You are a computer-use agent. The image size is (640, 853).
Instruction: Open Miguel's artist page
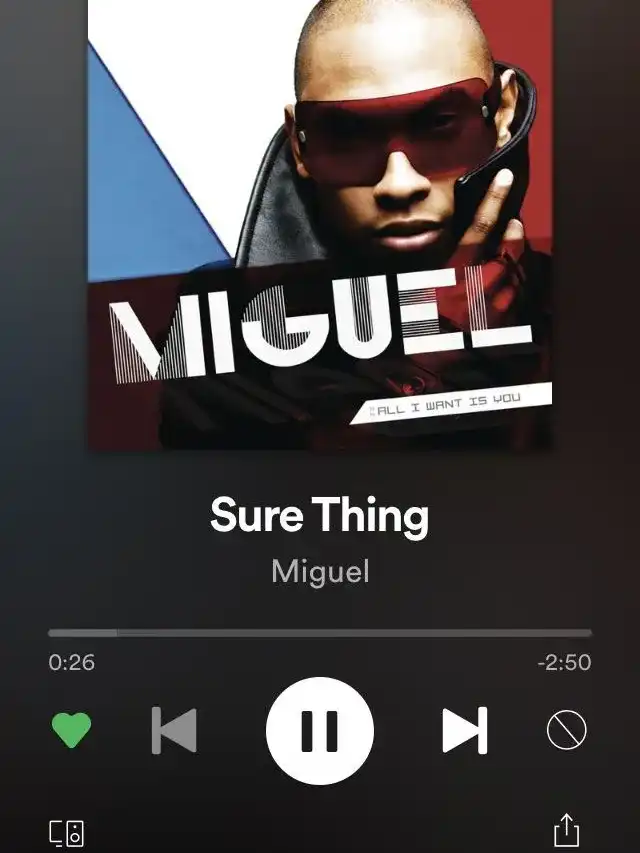tap(320, 571)
